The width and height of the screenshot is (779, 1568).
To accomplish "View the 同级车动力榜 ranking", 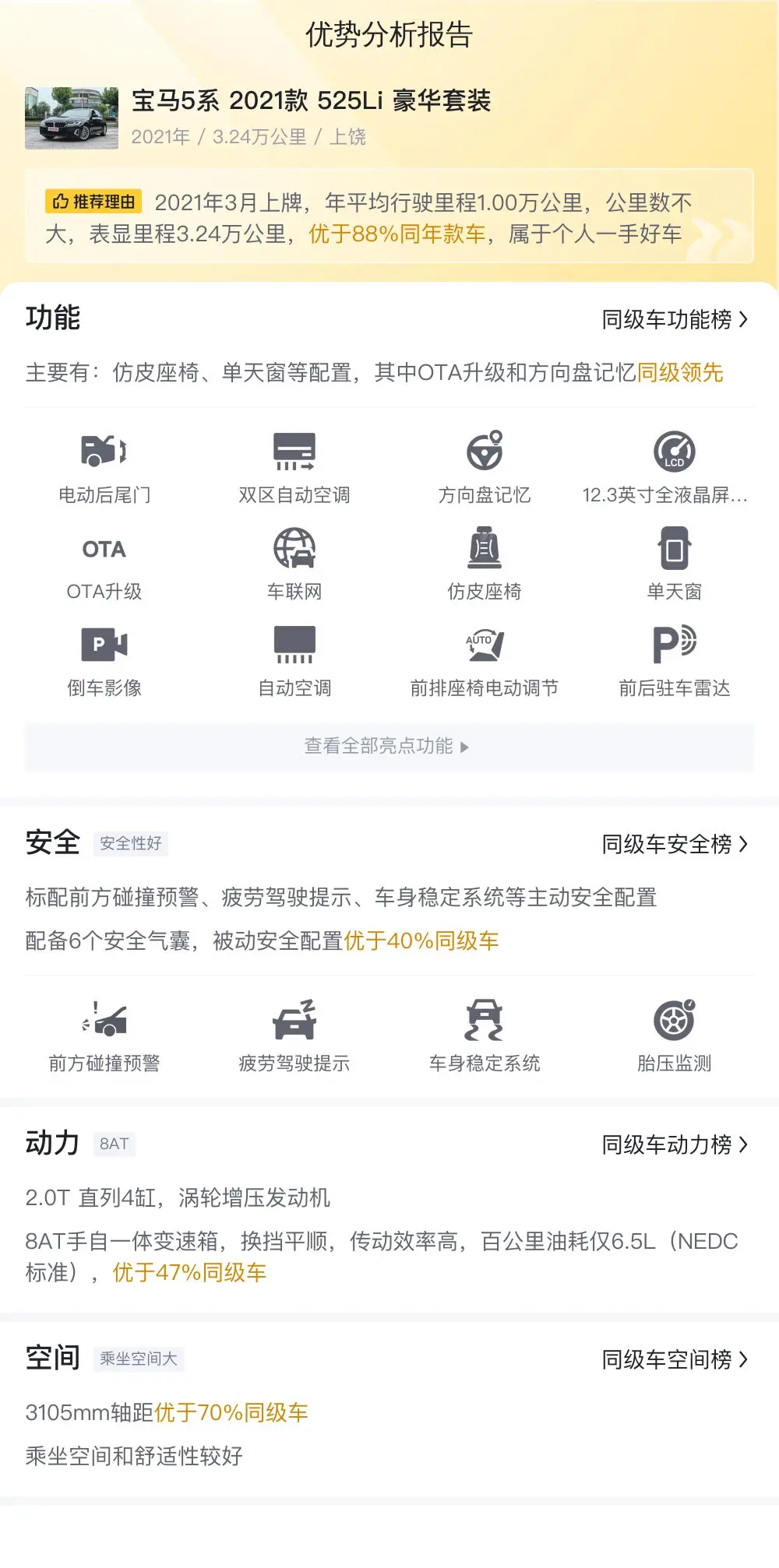I will tap(674, 1144).
